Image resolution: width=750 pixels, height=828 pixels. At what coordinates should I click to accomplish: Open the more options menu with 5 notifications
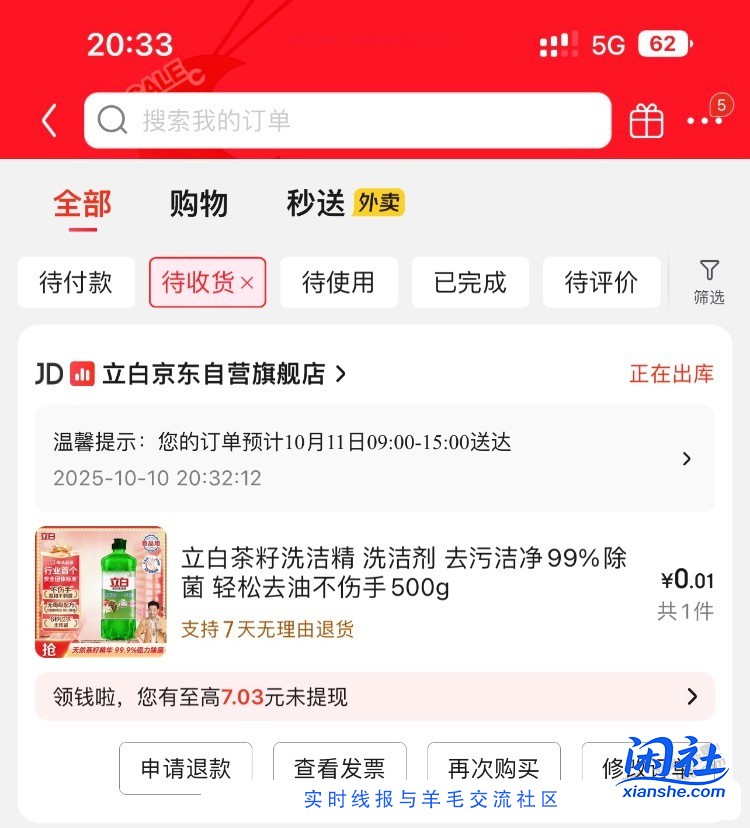click(x=702, y=120)
